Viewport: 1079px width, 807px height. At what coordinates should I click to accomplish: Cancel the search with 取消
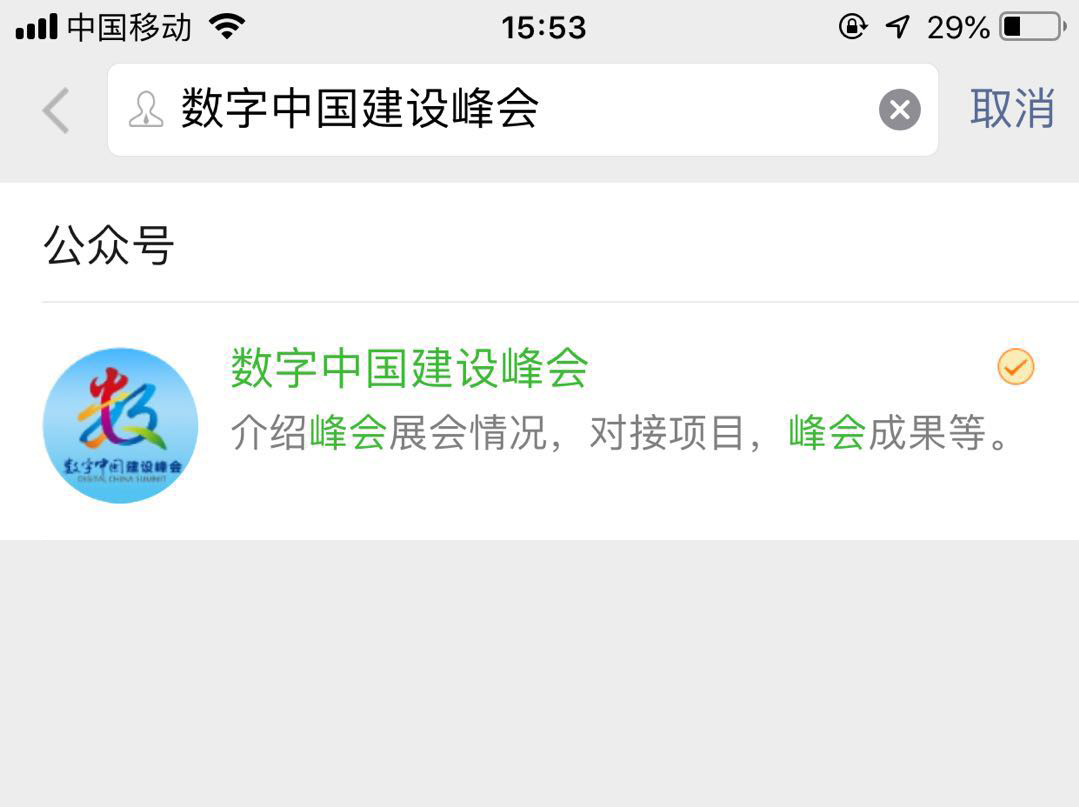tap(1012, 108)
